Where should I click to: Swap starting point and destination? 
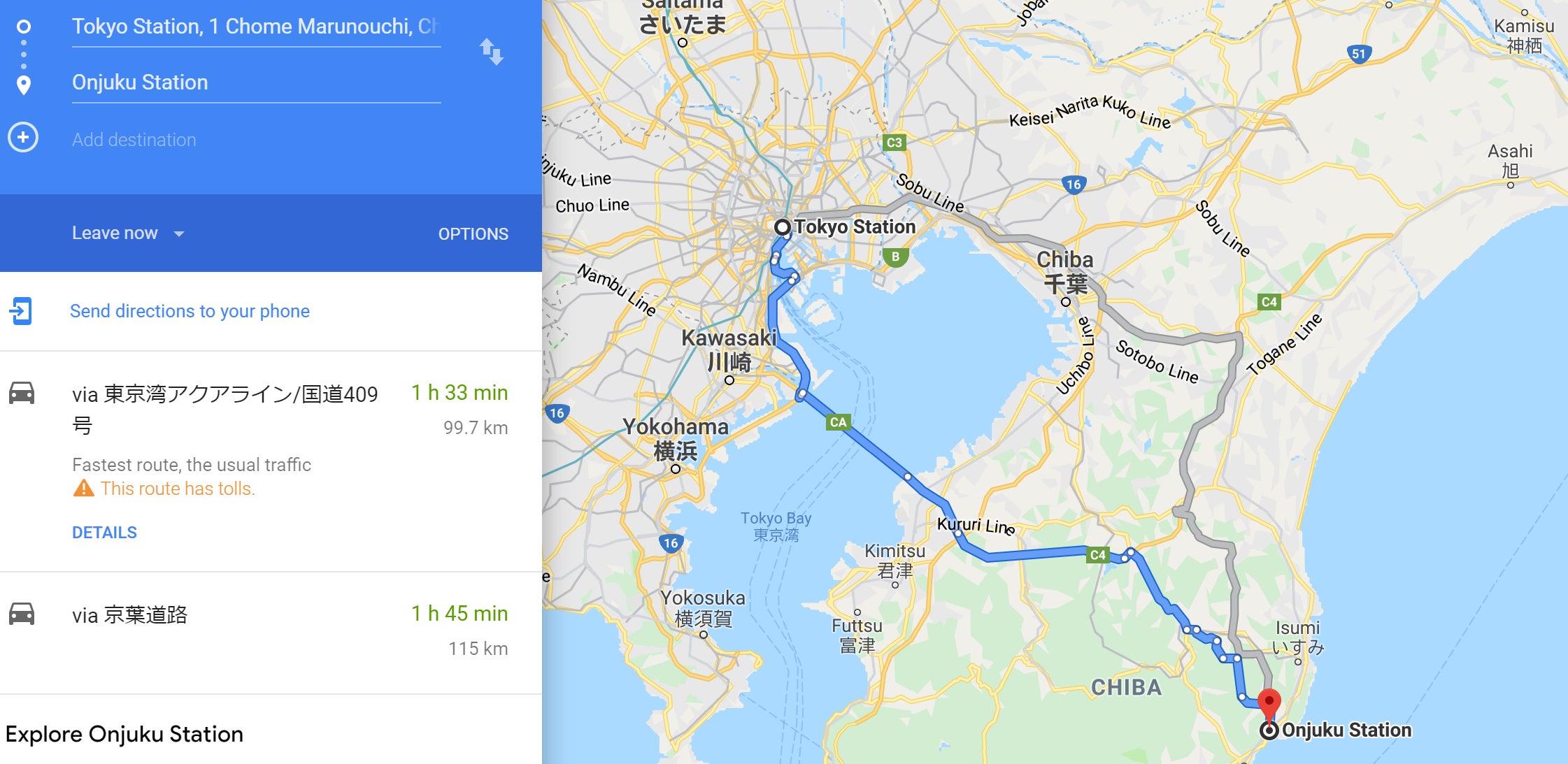[x=491, y=52]
